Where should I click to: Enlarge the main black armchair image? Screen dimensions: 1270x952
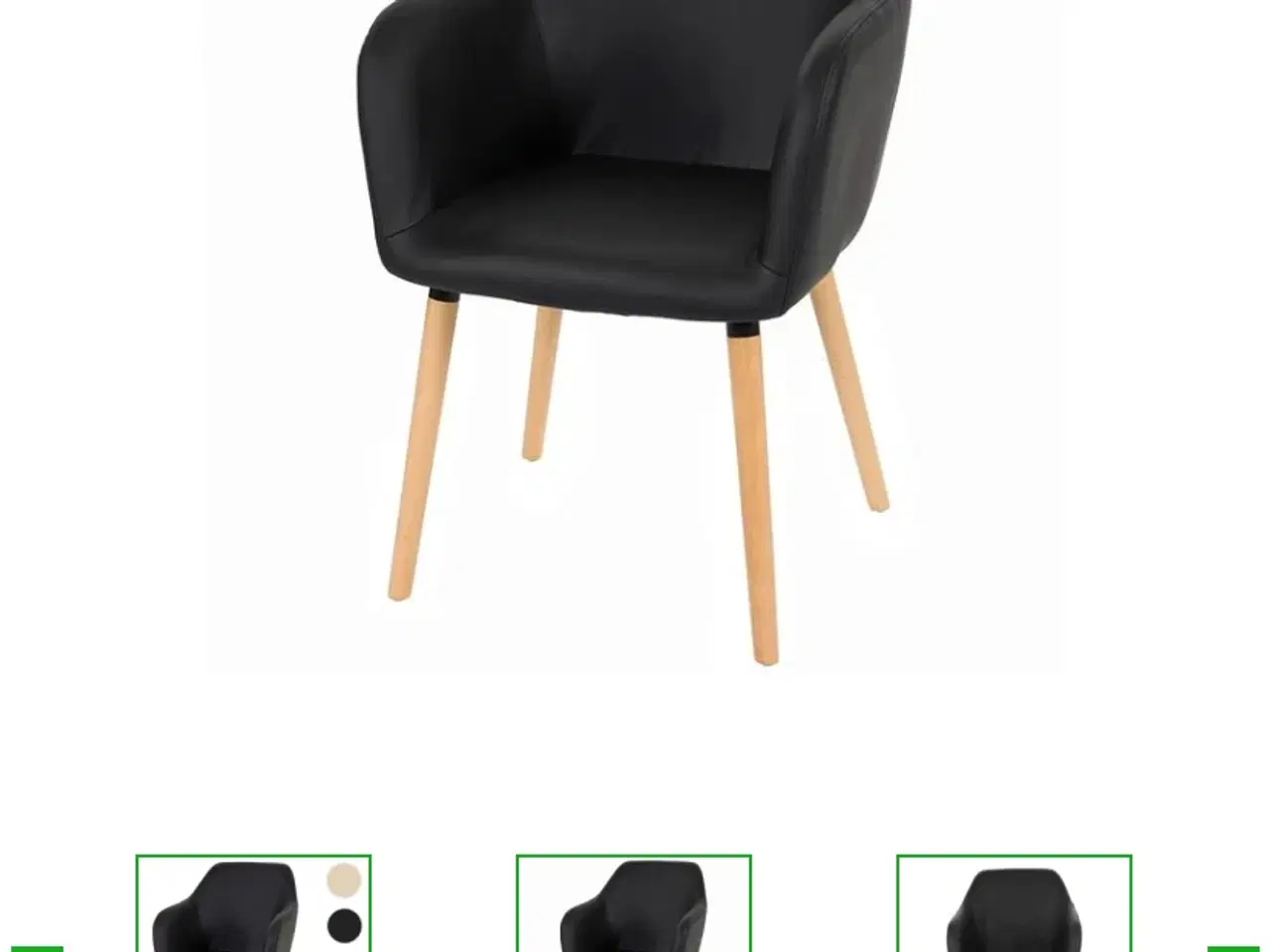[635, 327]
